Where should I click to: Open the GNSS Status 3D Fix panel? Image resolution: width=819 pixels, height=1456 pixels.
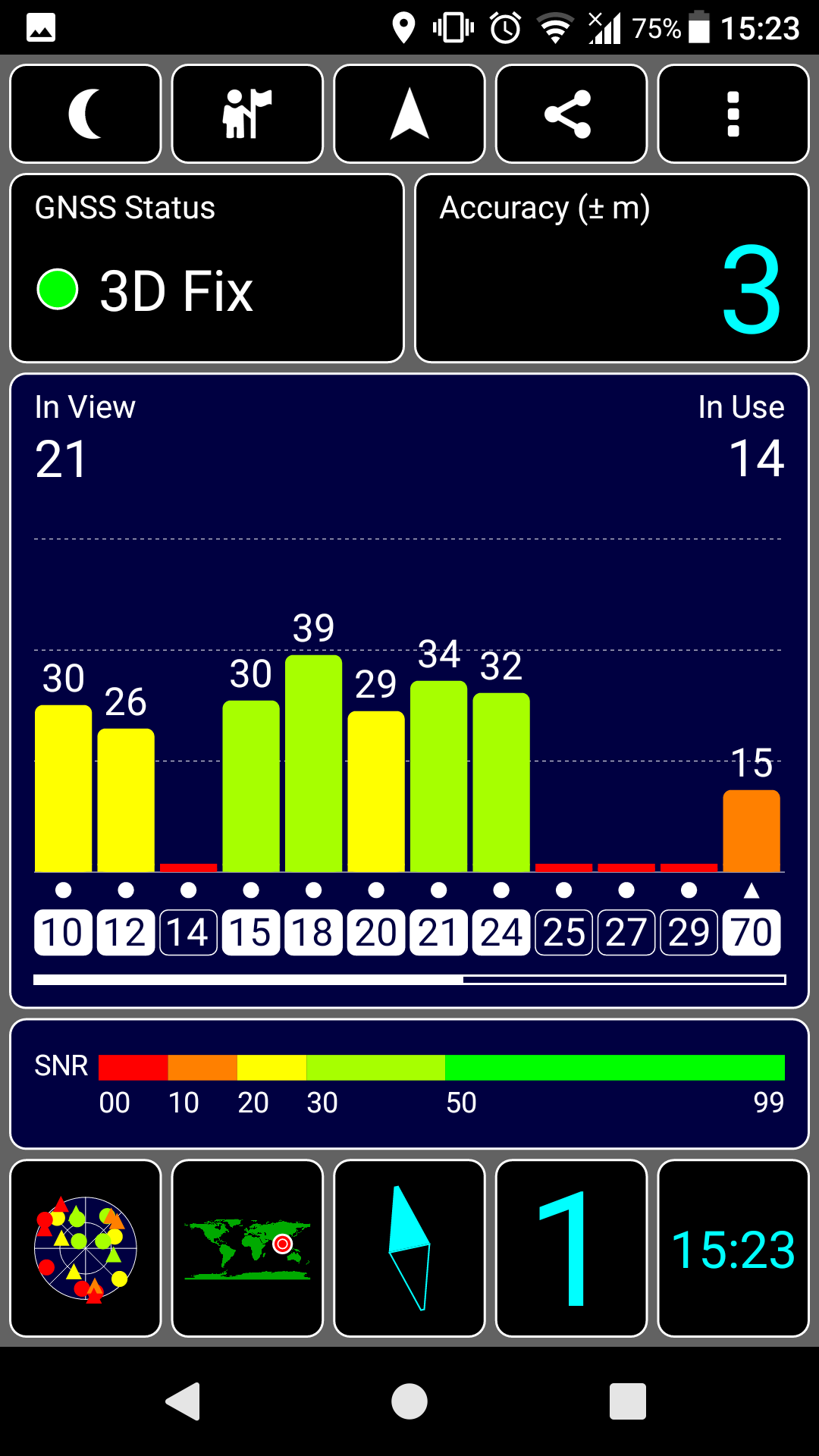pyautogui.click(x=206, y=268)
